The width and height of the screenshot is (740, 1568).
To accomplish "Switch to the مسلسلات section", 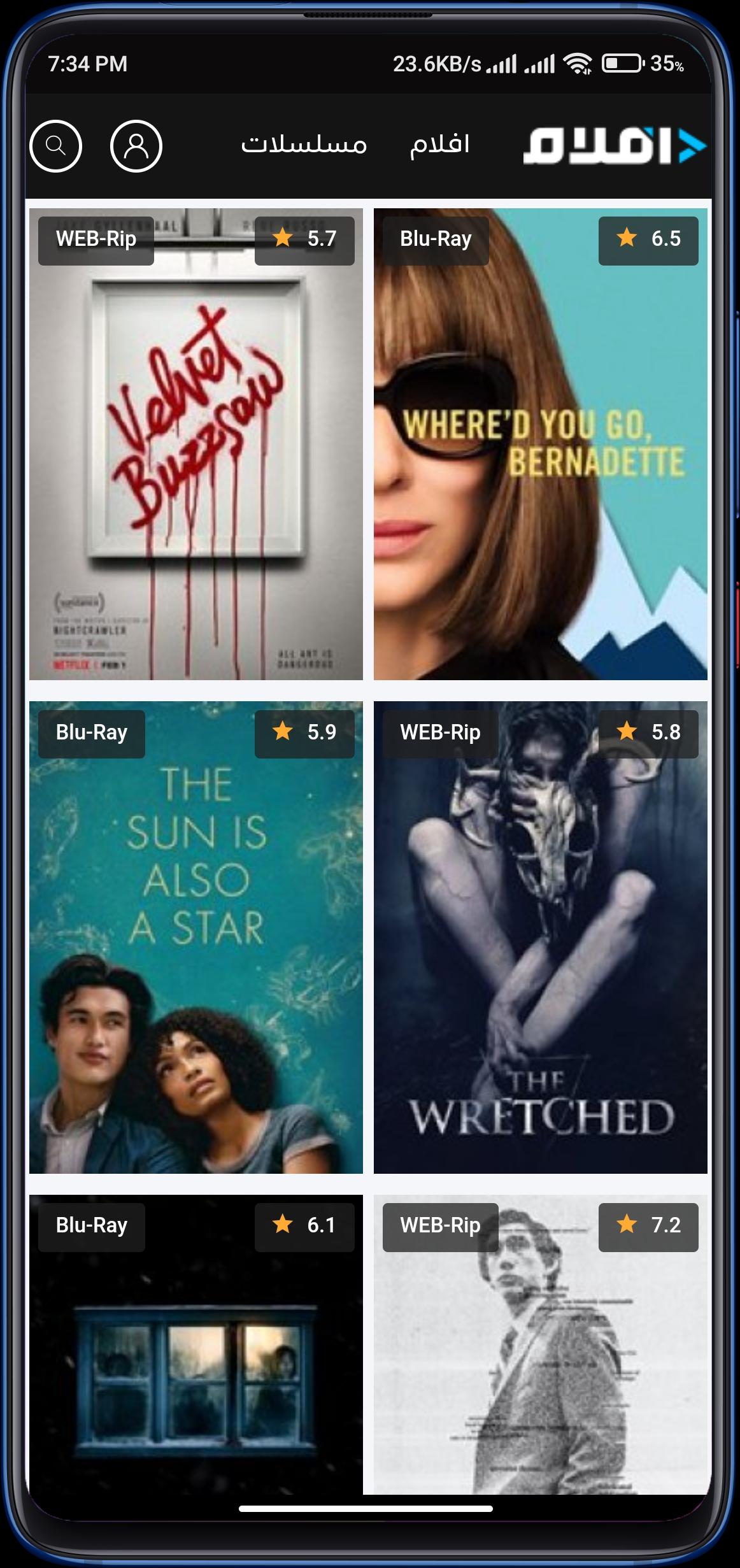I will (304, 145).
